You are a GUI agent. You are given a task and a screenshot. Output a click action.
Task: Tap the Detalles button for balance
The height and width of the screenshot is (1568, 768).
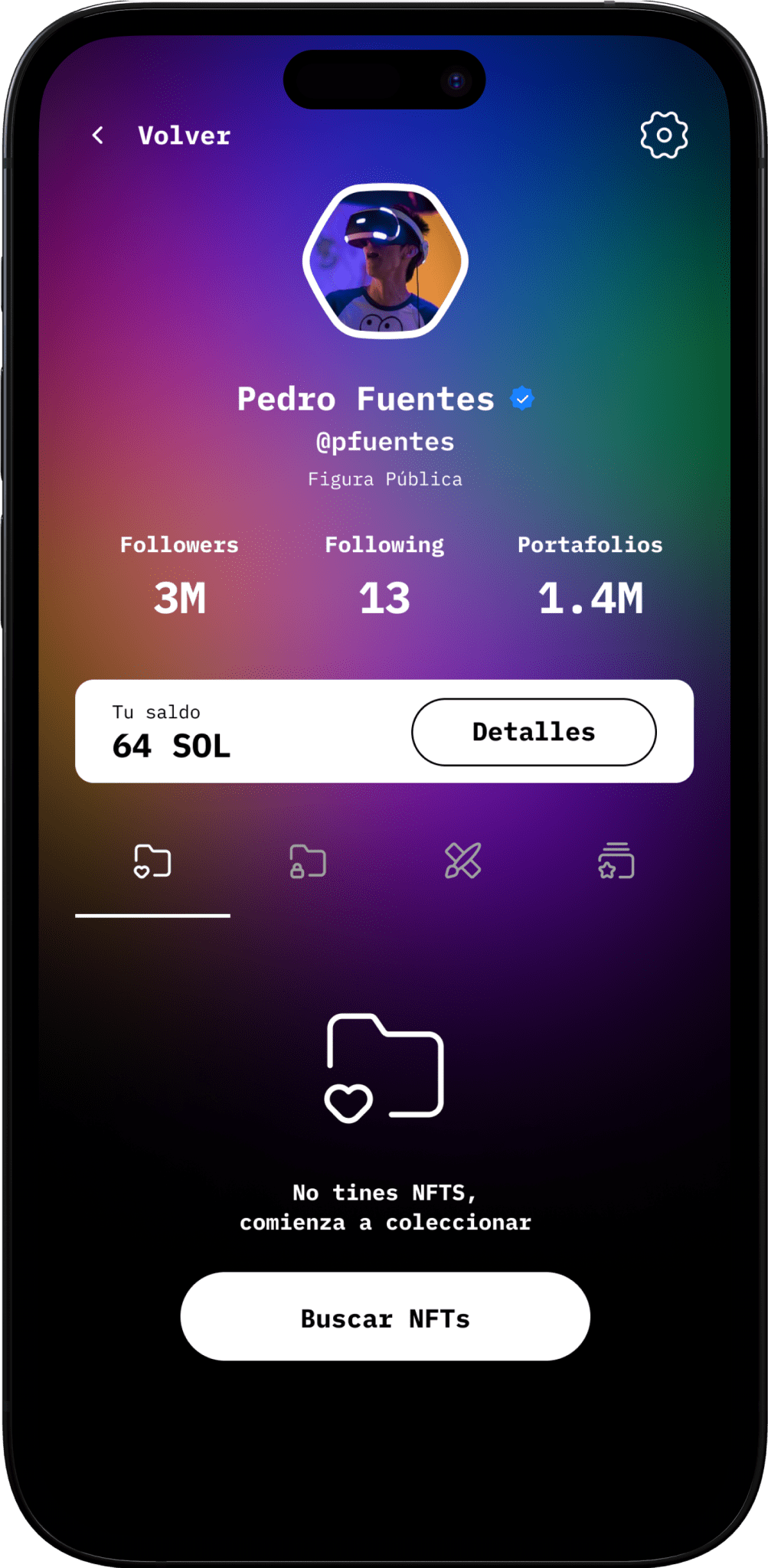coord(534,732)
